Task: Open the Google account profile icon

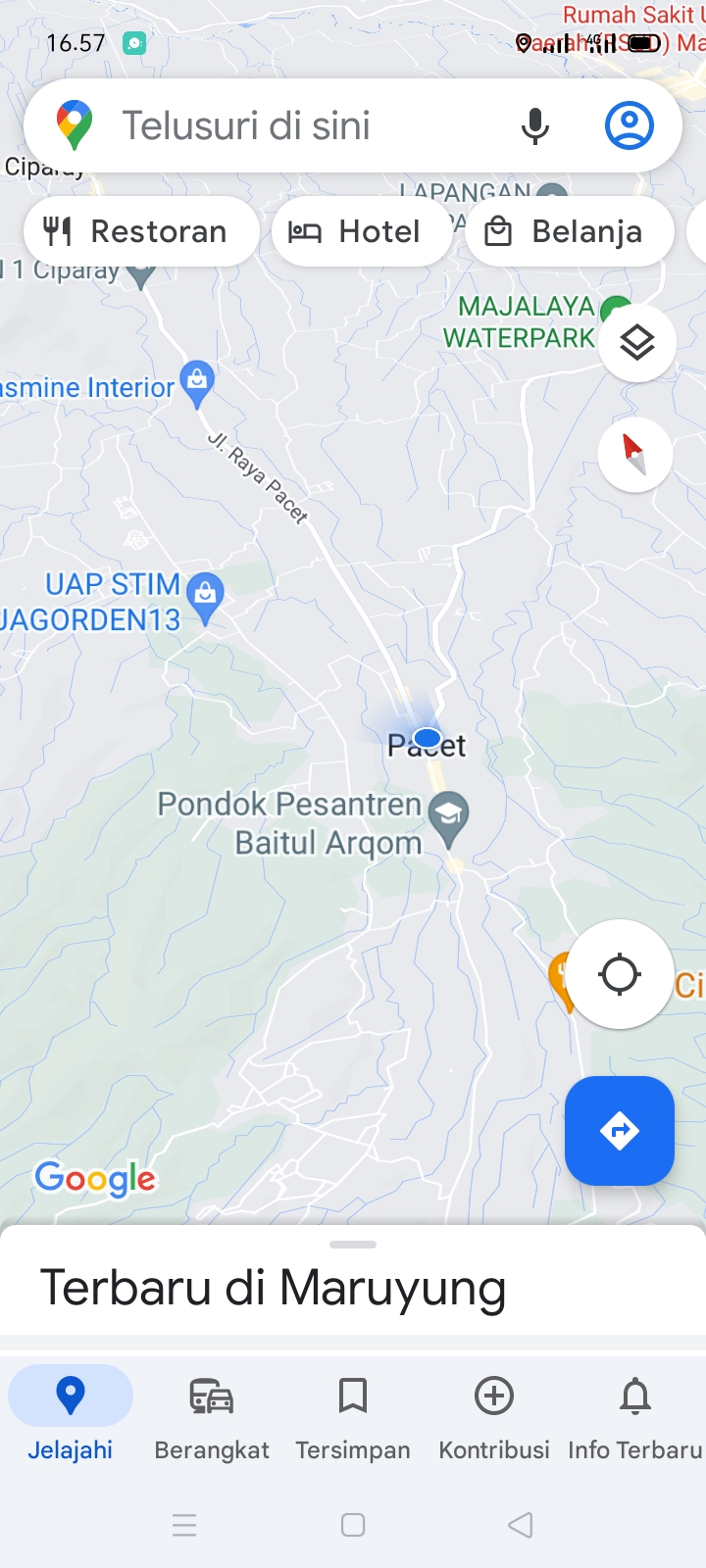Action: pyautogui.click(x=630, y=124)
